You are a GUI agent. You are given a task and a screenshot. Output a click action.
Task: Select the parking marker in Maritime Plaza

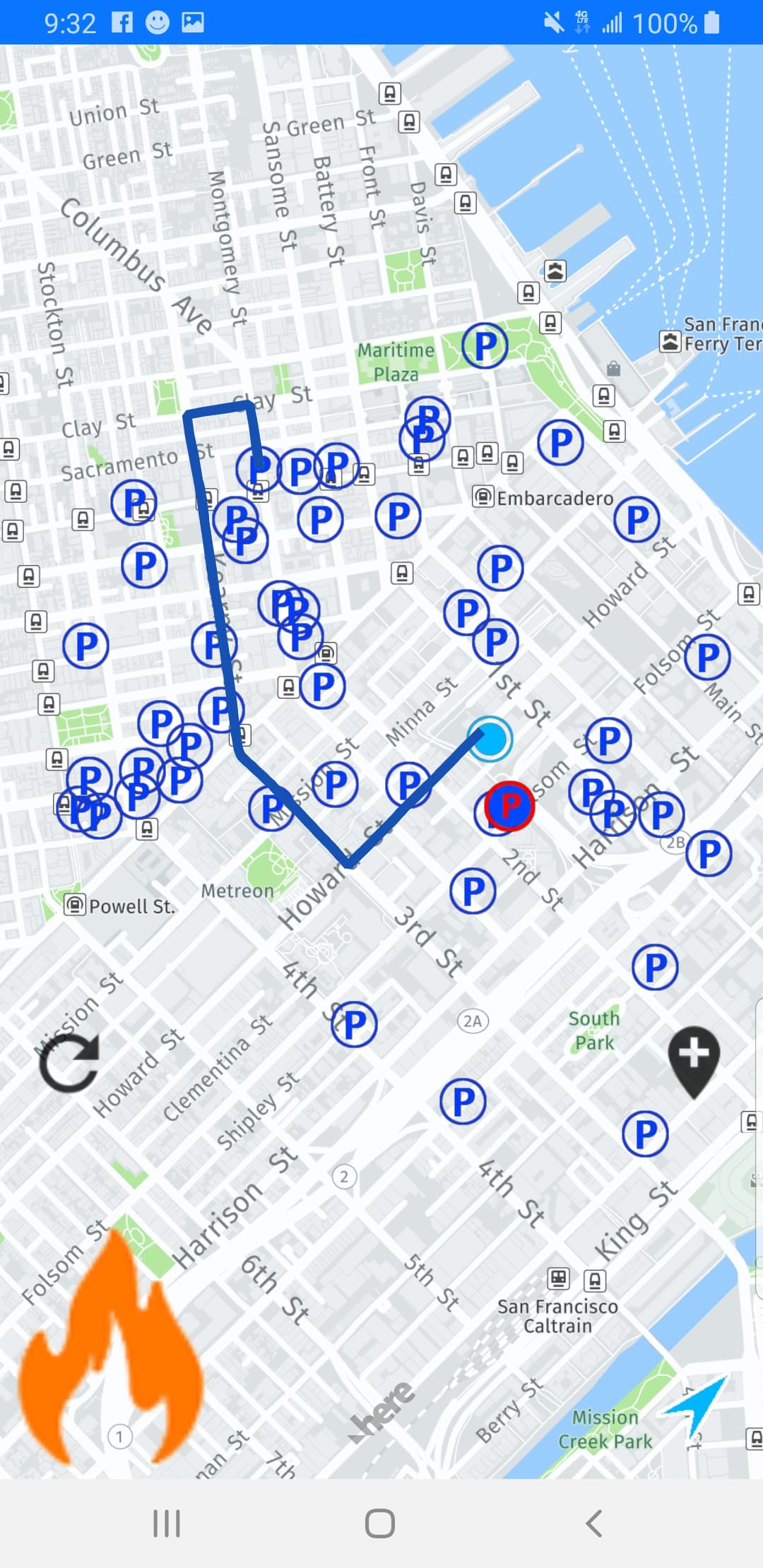click(485, 346)
